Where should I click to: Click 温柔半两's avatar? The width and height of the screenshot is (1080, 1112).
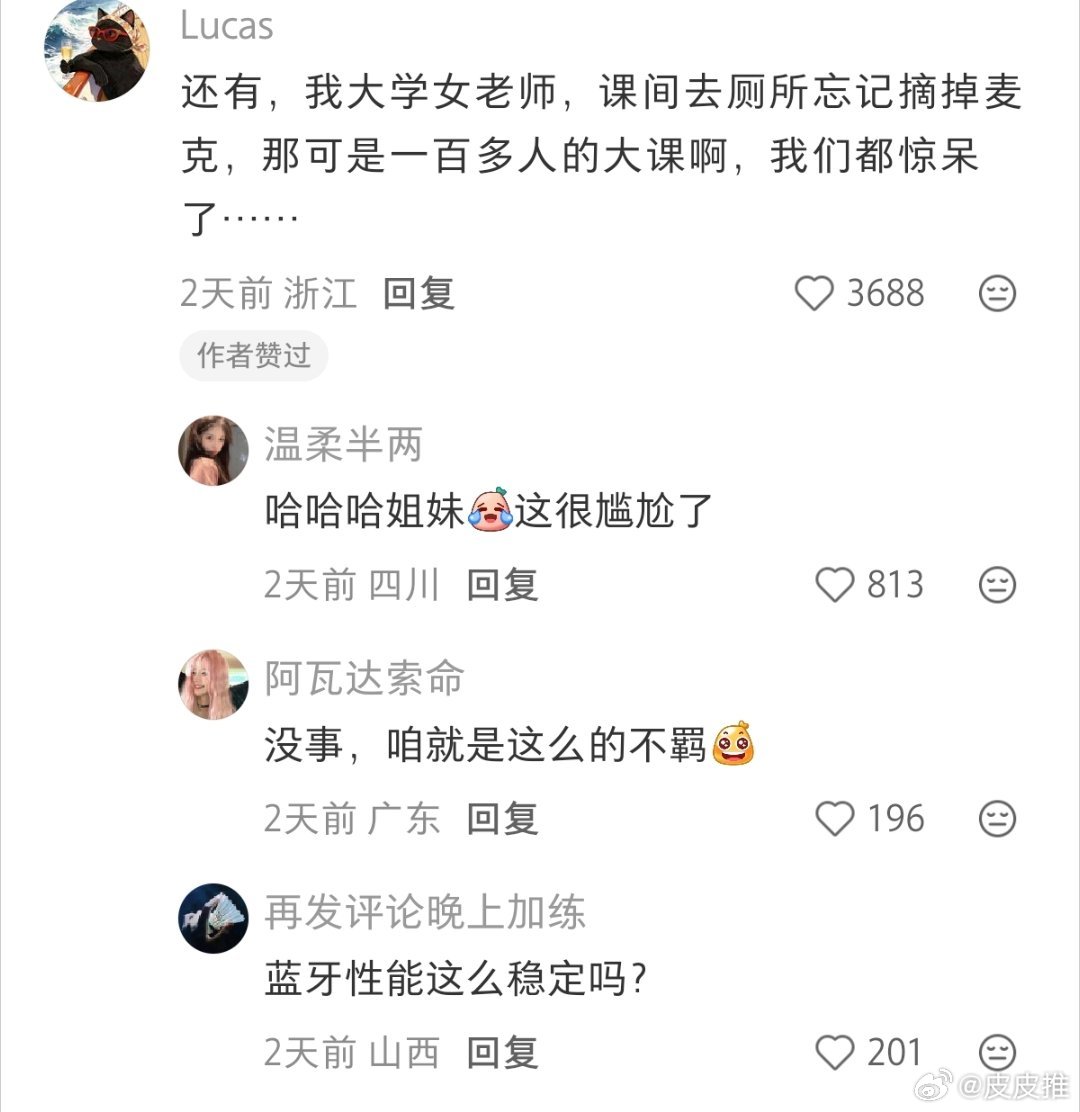(212, 450)
